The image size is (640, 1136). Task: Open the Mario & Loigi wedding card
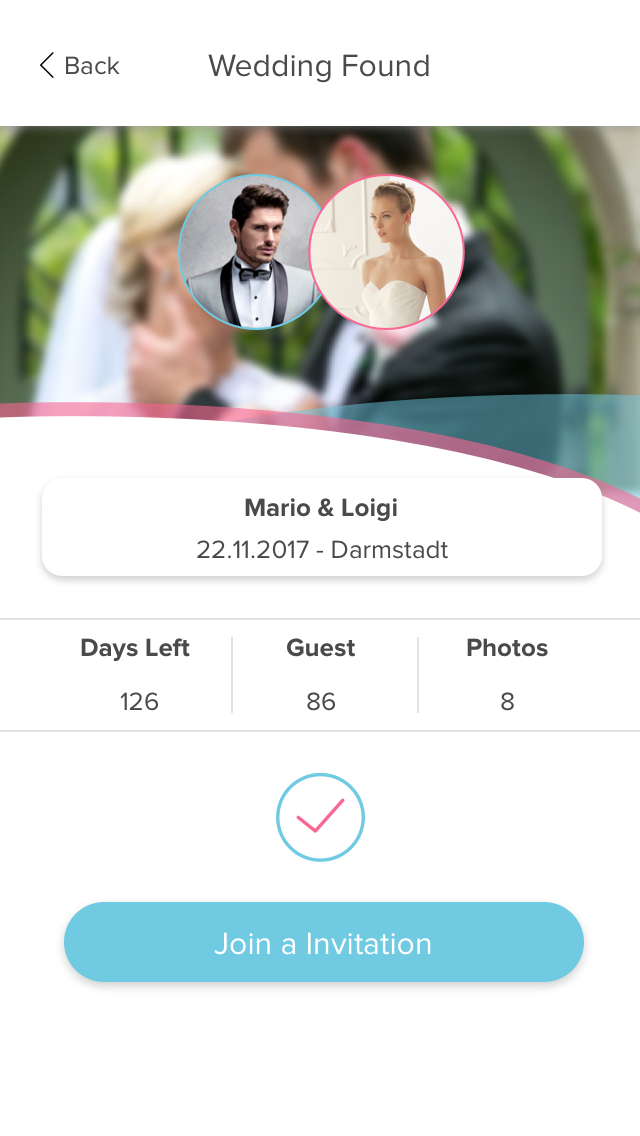(321, 527)
